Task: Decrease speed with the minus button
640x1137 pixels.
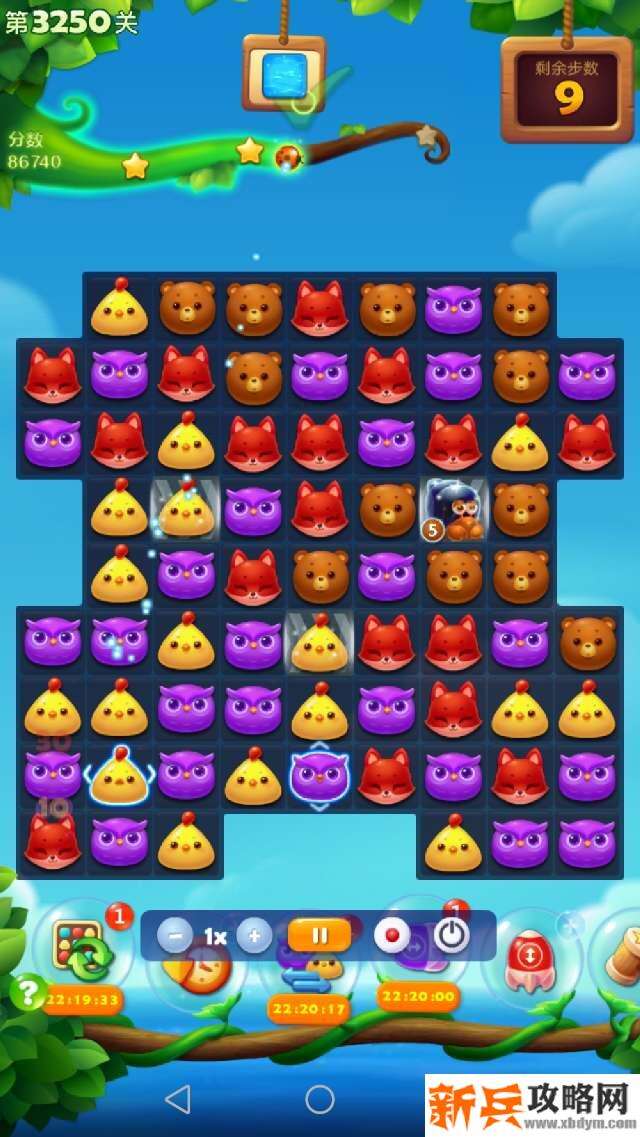Action: (x=175, y=936)
